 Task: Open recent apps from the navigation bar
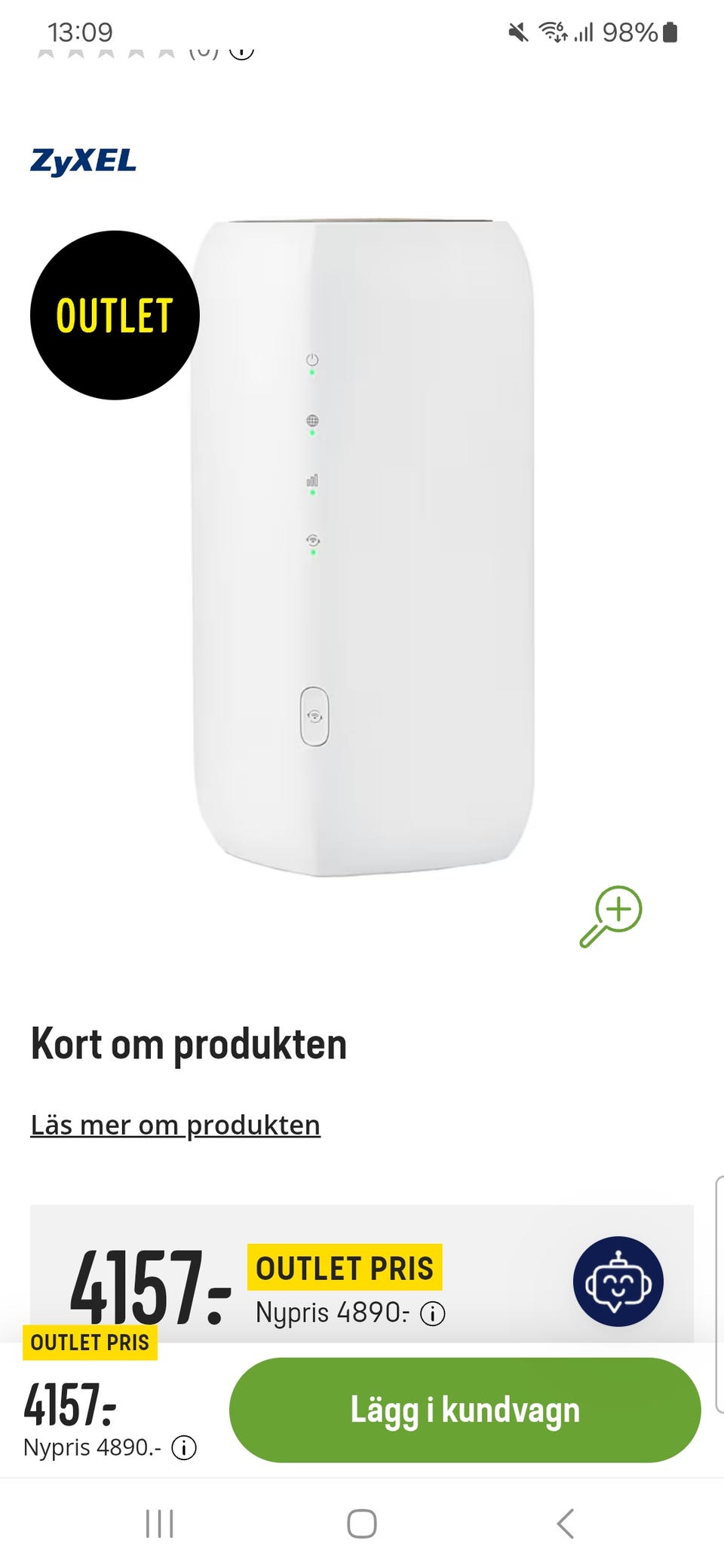159,1524
